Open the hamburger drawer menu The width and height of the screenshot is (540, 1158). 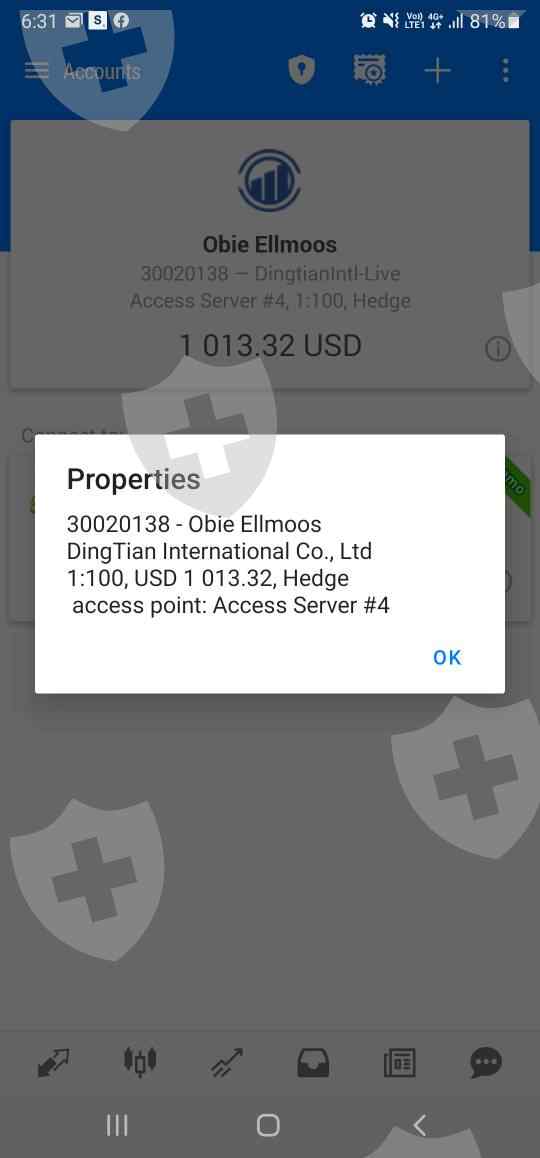tap(37, 71)
